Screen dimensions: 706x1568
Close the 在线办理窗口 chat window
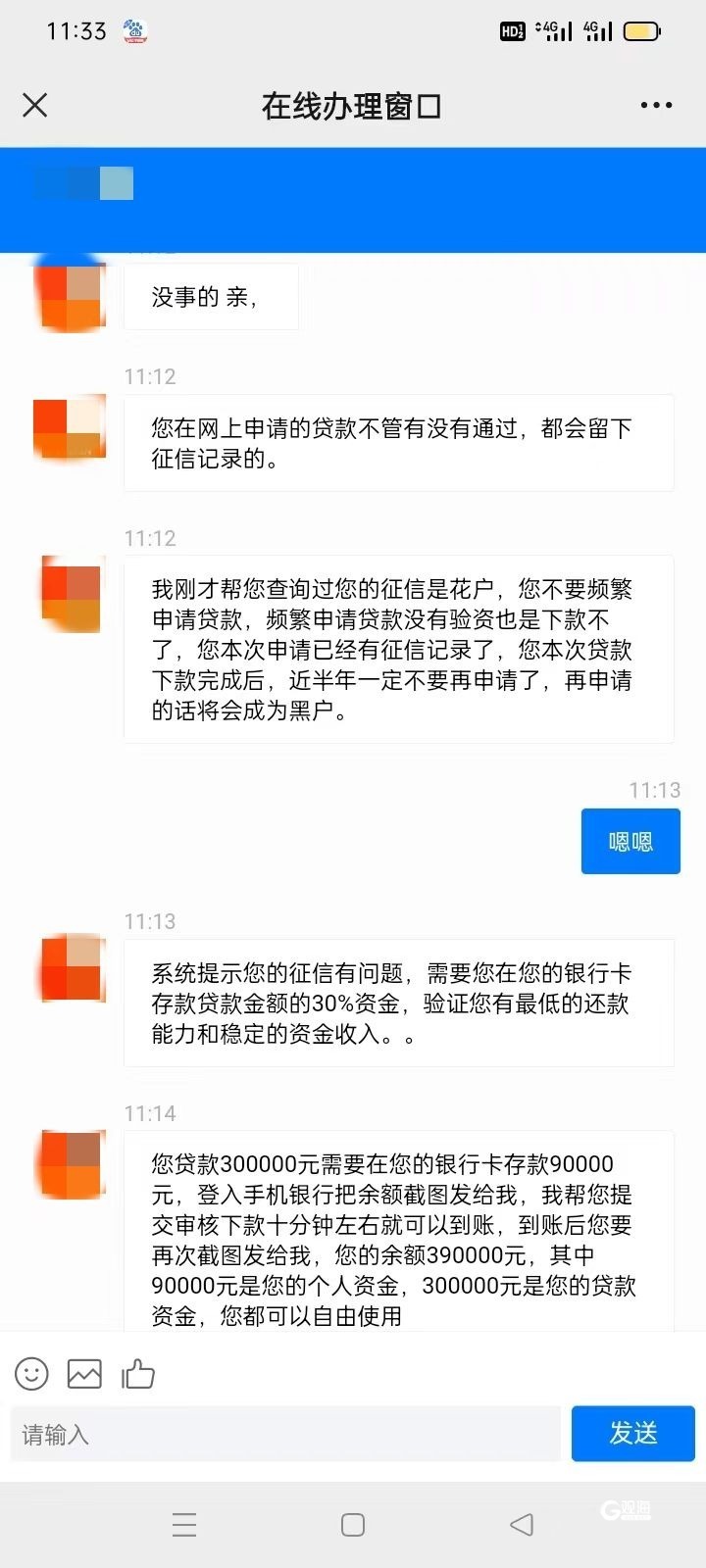35,106
